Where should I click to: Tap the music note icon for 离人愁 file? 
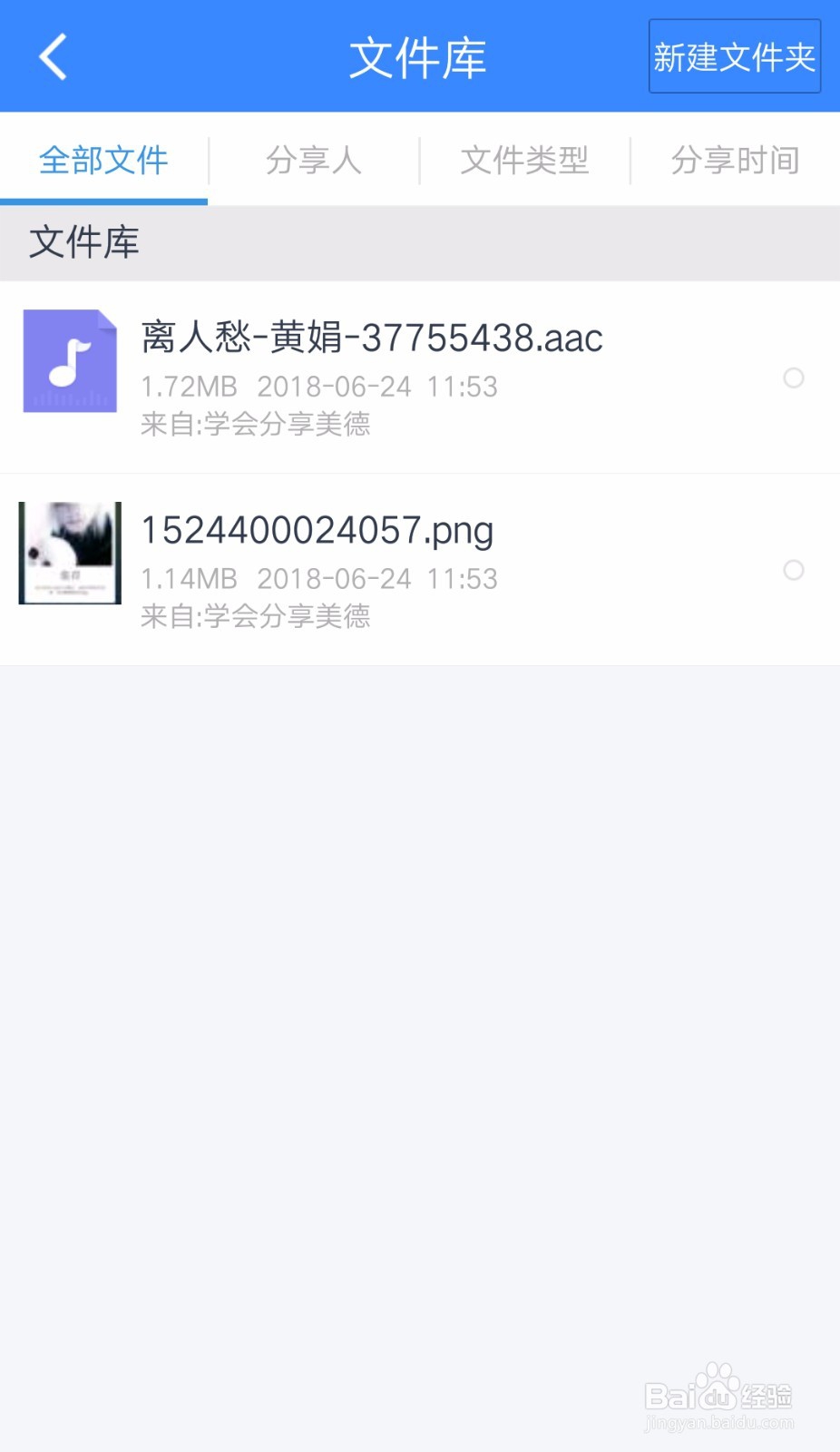pos(69,360)
